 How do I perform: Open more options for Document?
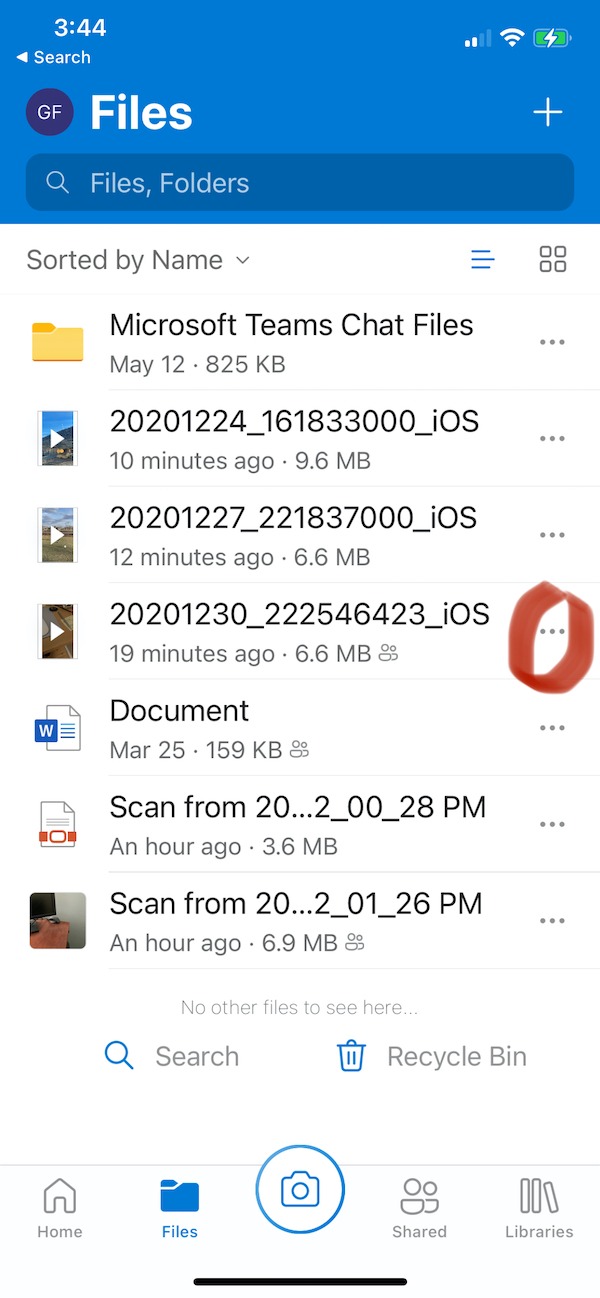point(552,728)
